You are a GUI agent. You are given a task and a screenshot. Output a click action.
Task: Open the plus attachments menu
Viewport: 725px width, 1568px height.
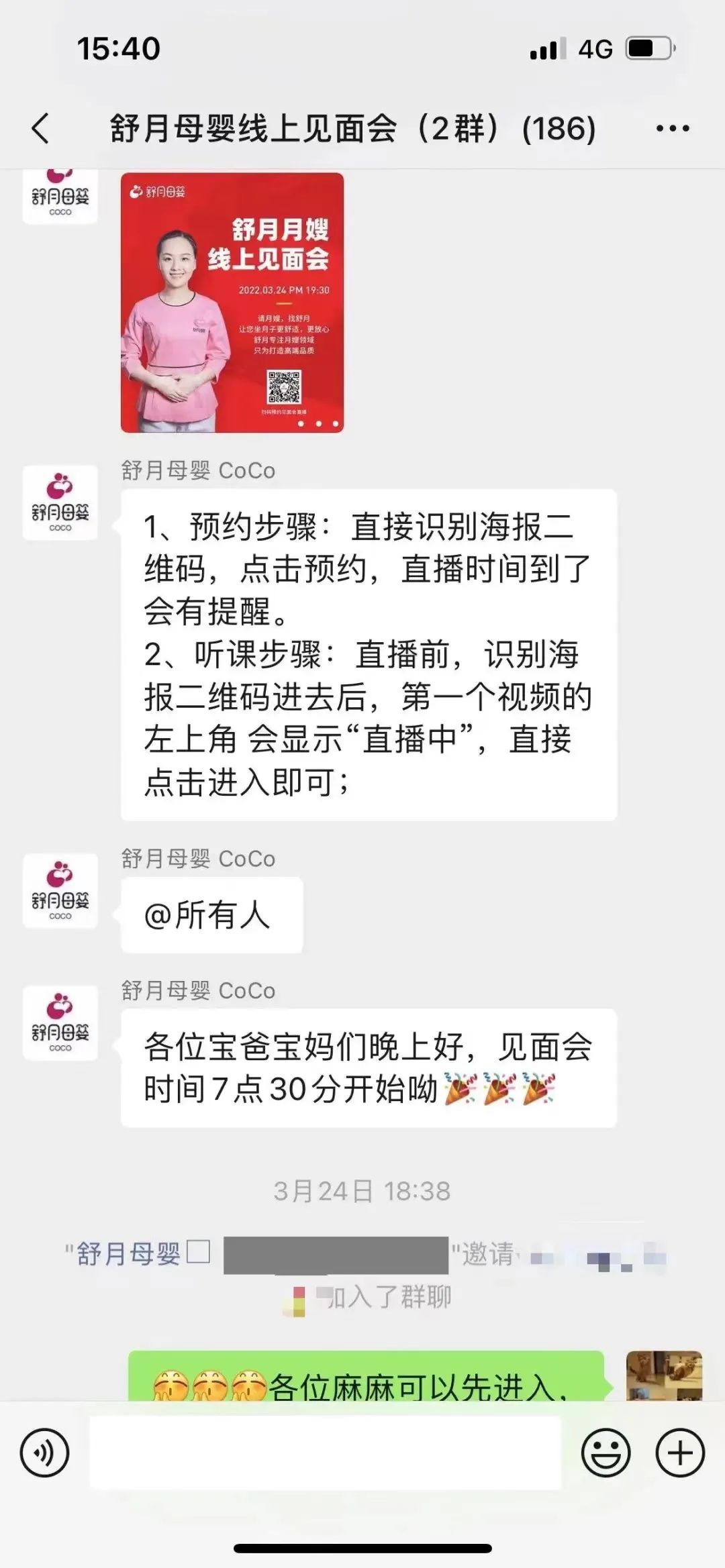point(680,1453)
